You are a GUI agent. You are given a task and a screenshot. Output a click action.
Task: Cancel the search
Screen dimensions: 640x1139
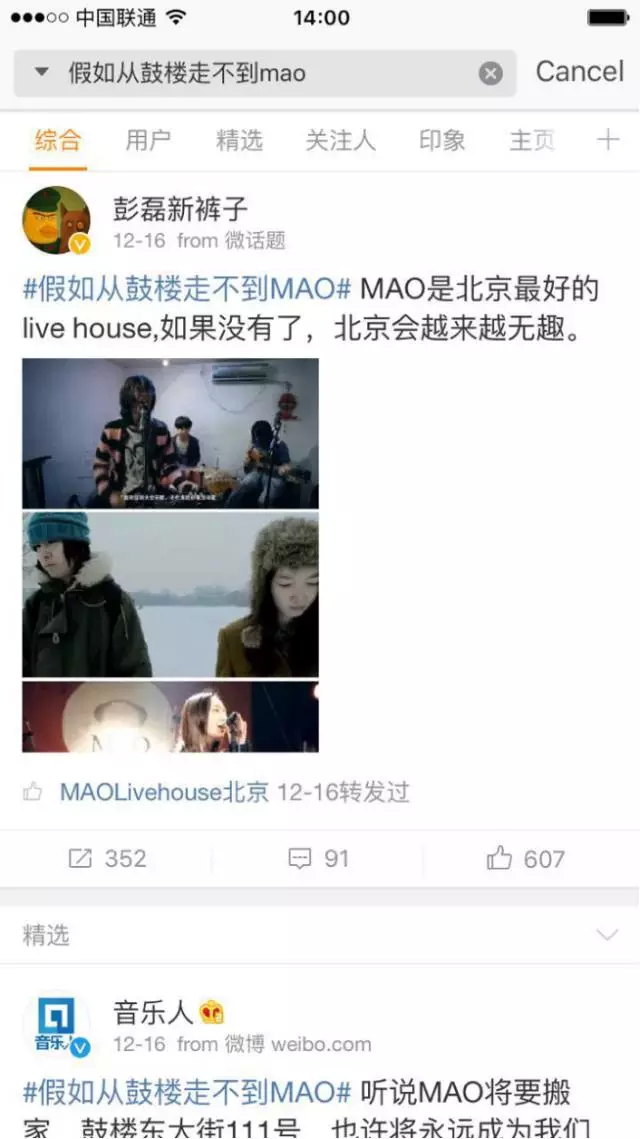579,72
